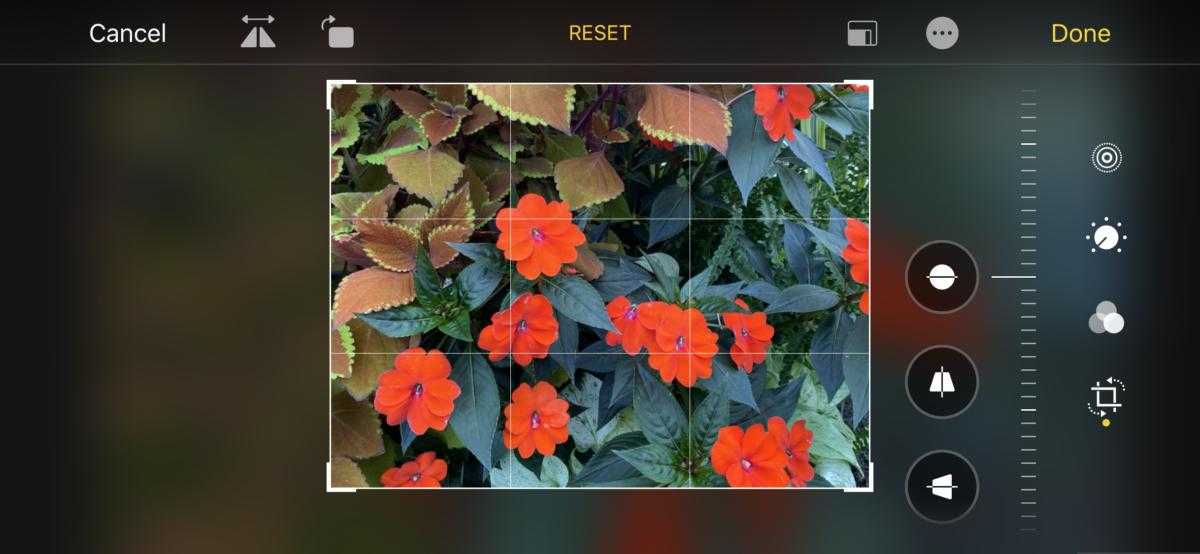Open the more options ellipsis menu
1200x554 pixels.
(942, 33)
